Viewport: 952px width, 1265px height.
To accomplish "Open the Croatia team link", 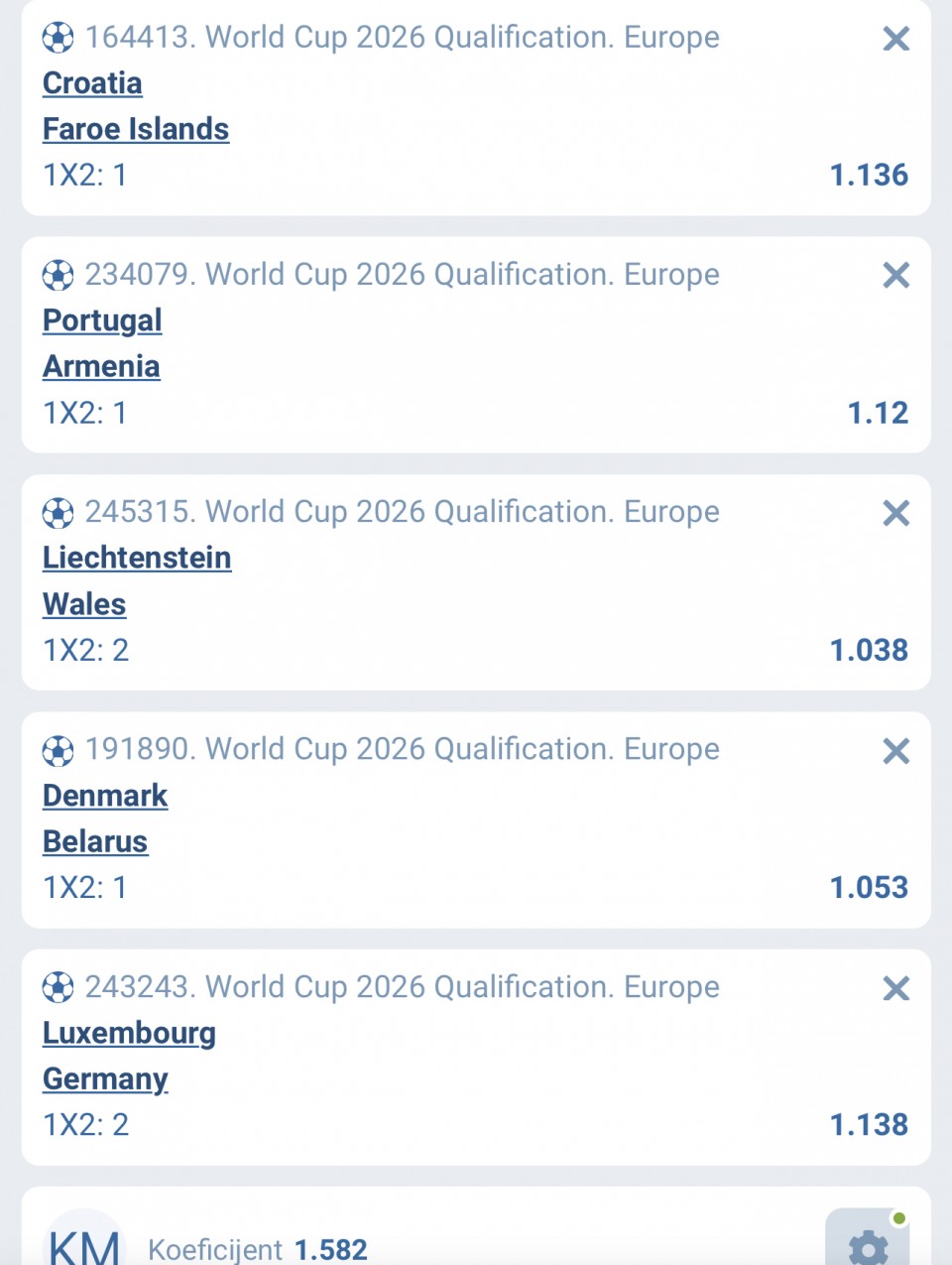I will 92,83.
